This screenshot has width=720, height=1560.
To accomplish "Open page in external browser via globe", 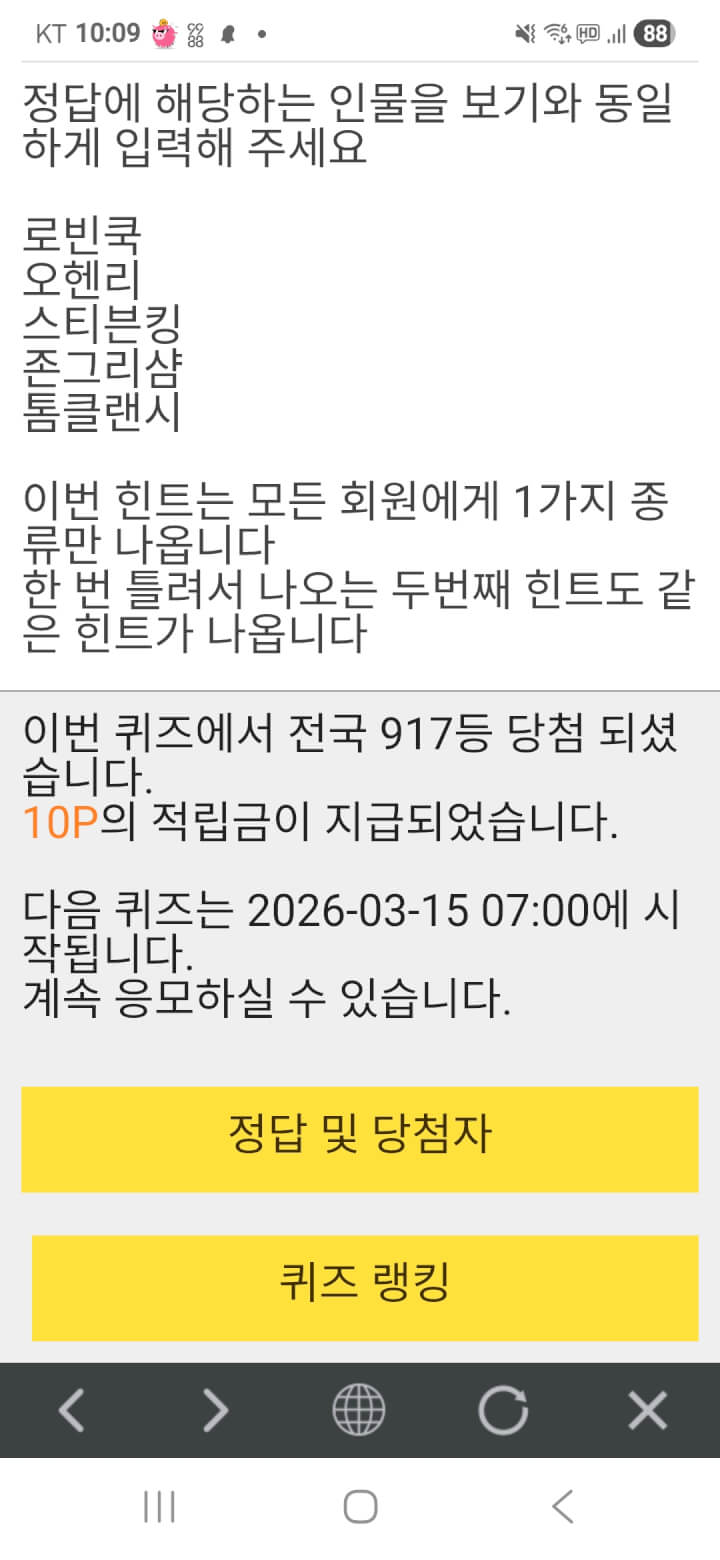I will coord(359,1410).
